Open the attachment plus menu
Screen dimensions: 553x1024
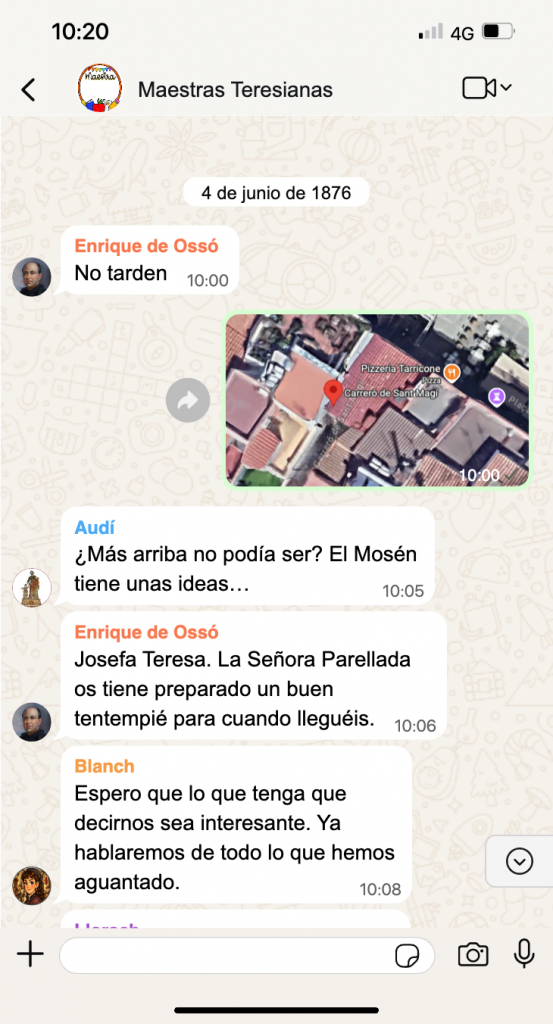coord(30,955)
